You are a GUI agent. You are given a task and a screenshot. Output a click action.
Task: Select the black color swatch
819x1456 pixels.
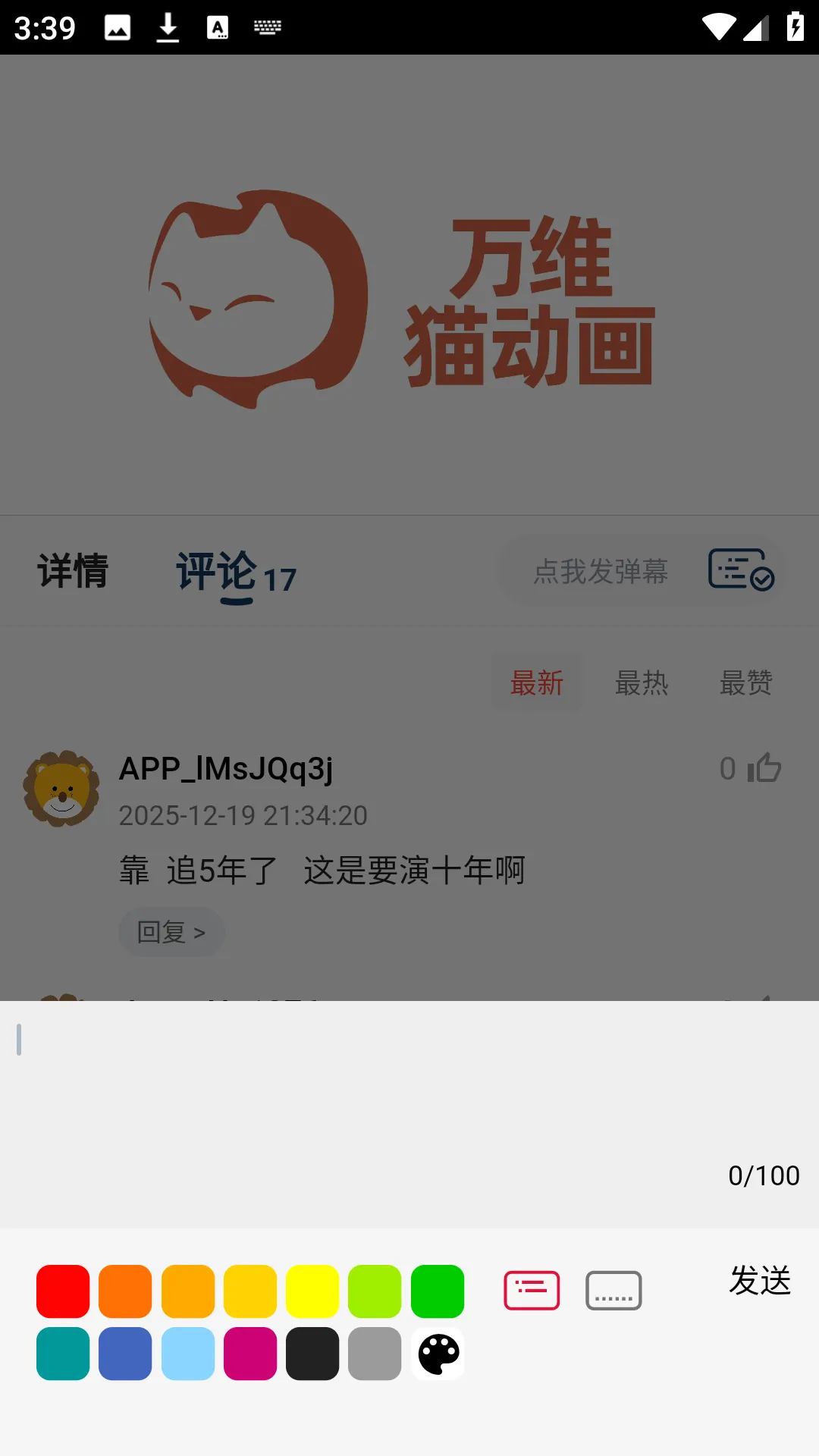[x=312, y=1354]
